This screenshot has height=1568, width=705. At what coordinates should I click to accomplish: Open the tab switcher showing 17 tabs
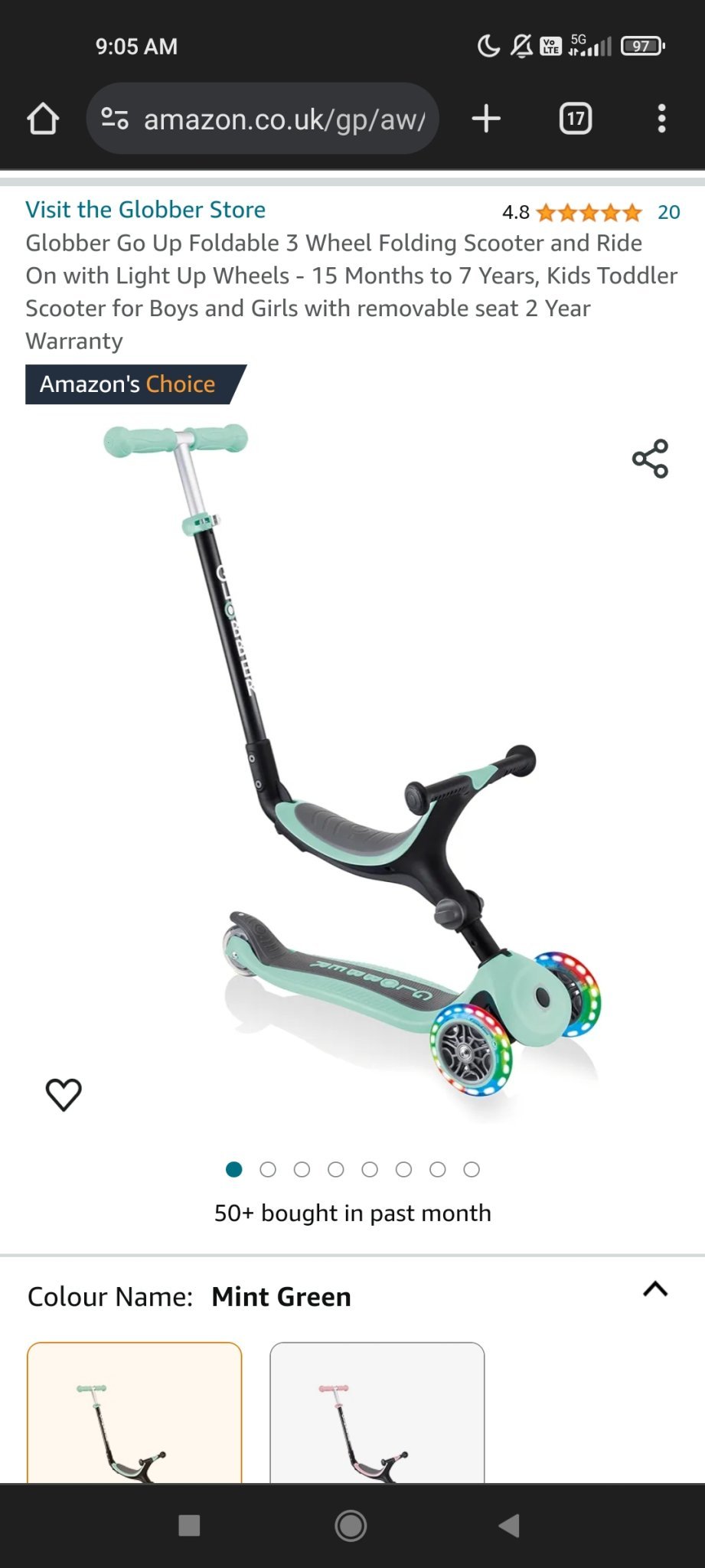576,119
